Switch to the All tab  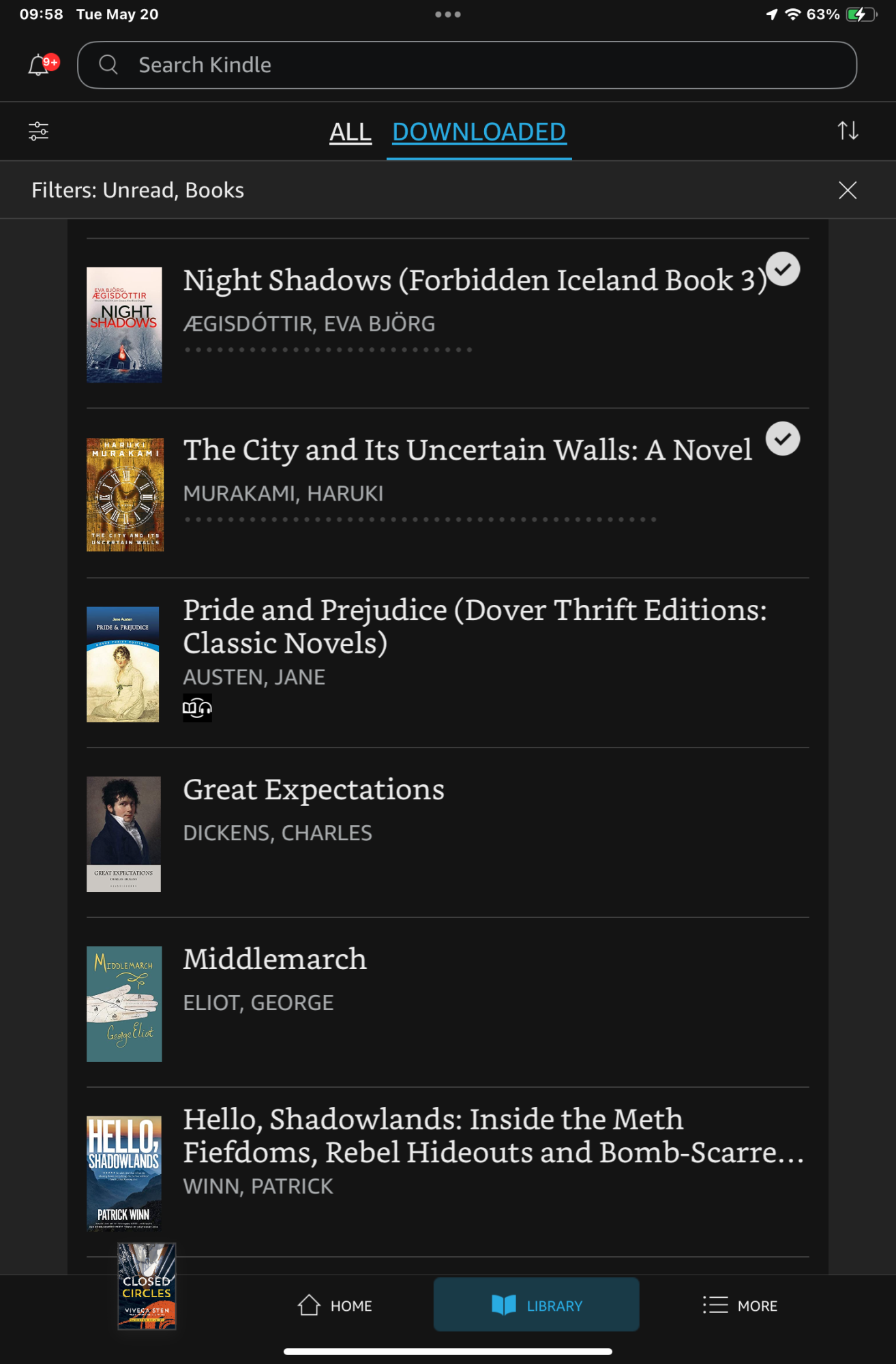[350, 132]
